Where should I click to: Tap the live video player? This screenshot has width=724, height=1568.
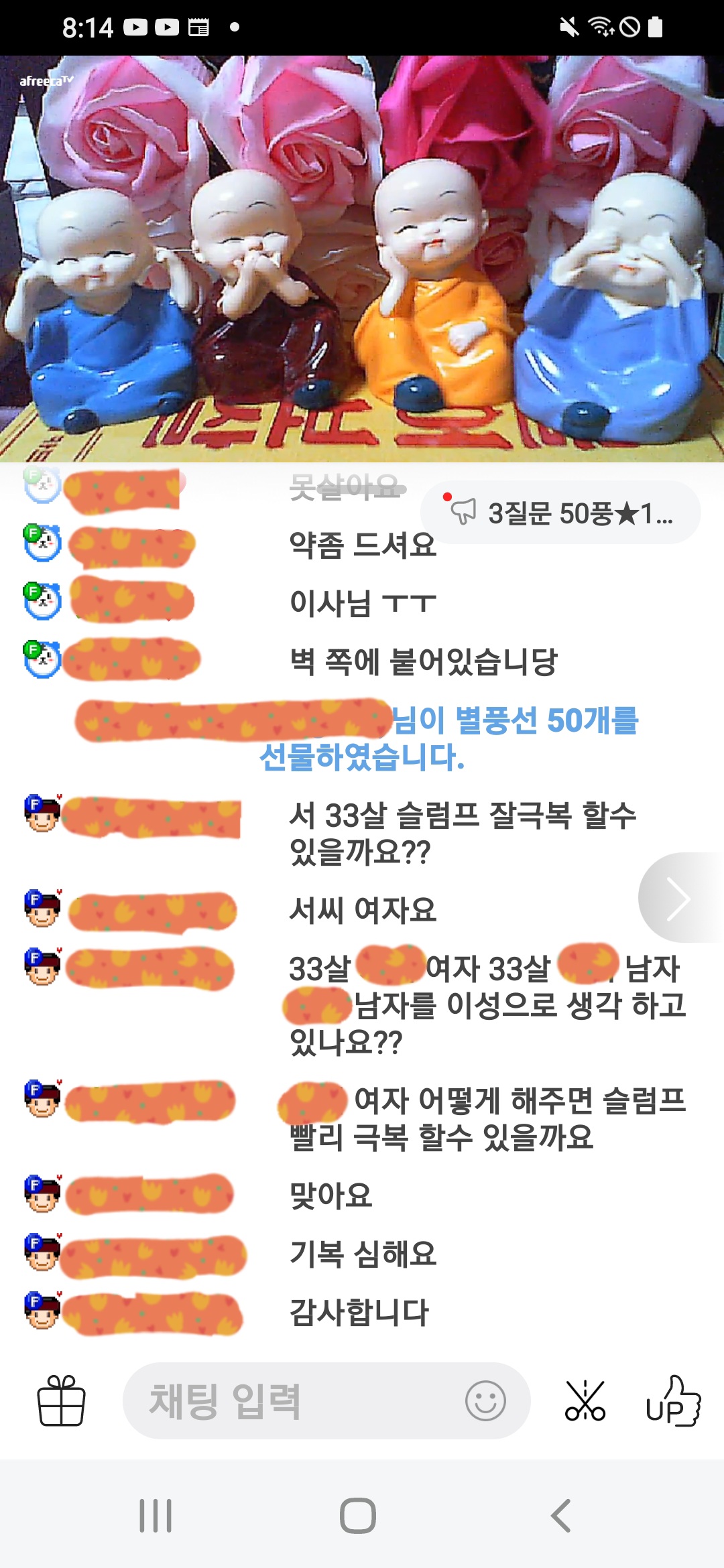click(x=362, y=259)
